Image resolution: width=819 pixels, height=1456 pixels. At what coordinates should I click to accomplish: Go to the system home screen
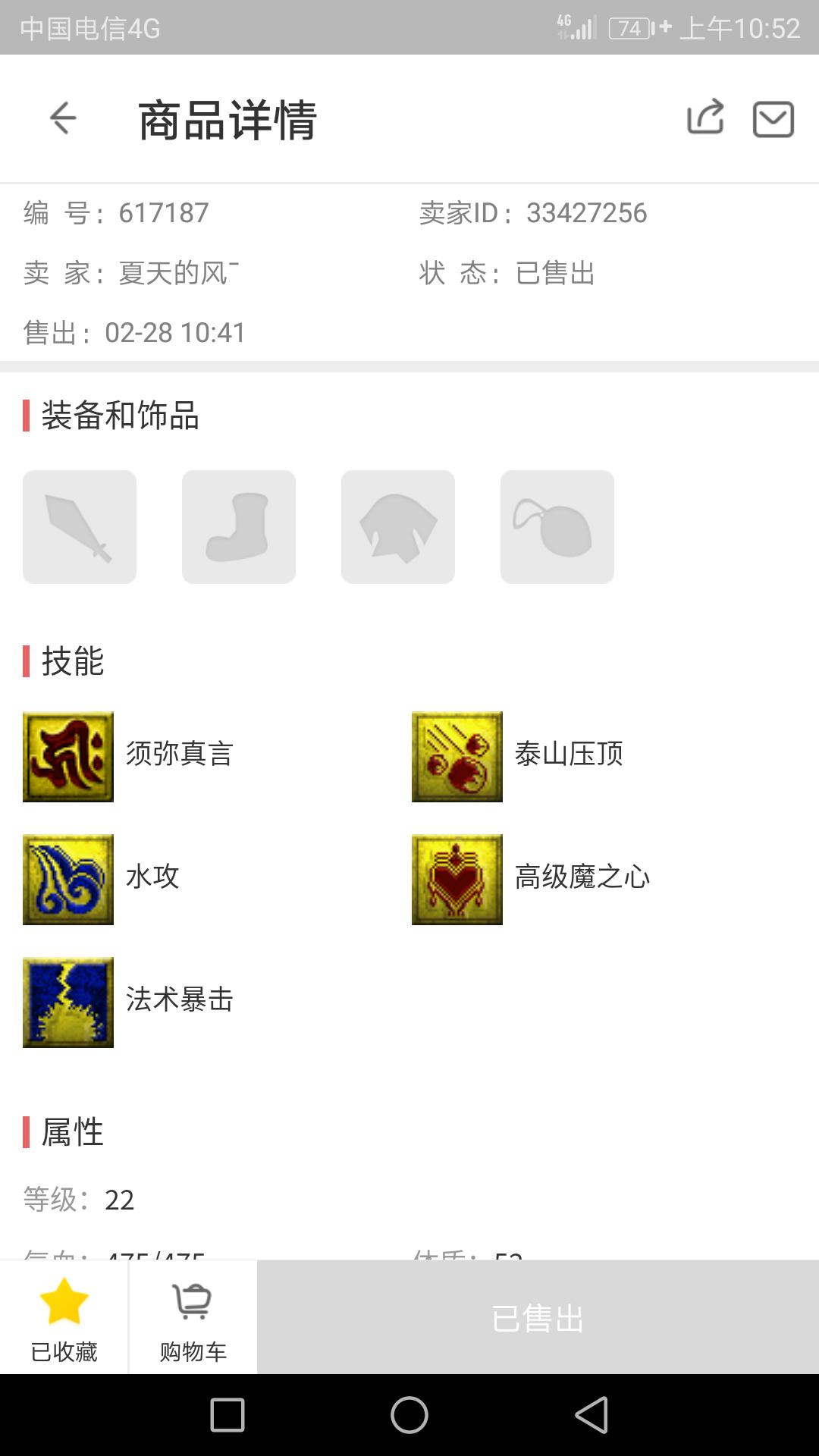click(409, 1415)
